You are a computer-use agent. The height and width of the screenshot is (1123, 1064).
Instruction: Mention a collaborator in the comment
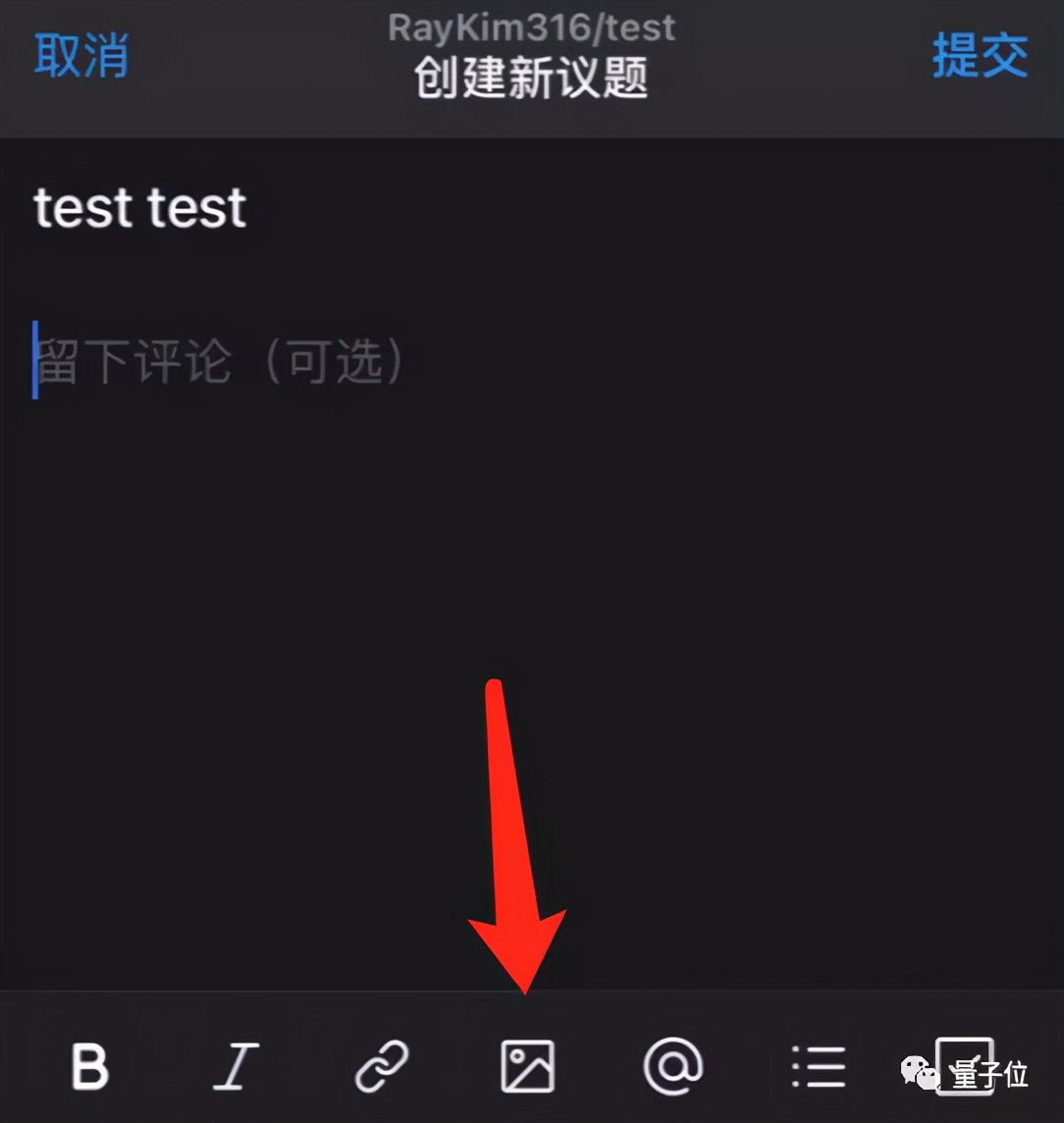(x=673, y=1068)
